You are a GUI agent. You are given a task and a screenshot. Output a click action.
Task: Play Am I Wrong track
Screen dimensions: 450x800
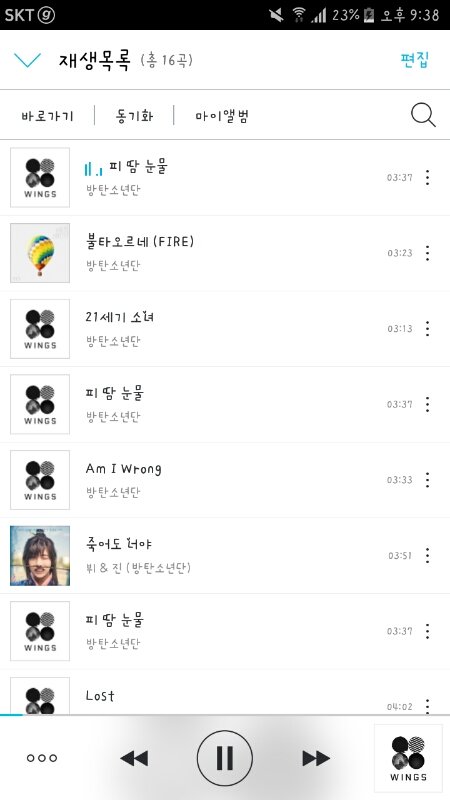click(225, 480)
